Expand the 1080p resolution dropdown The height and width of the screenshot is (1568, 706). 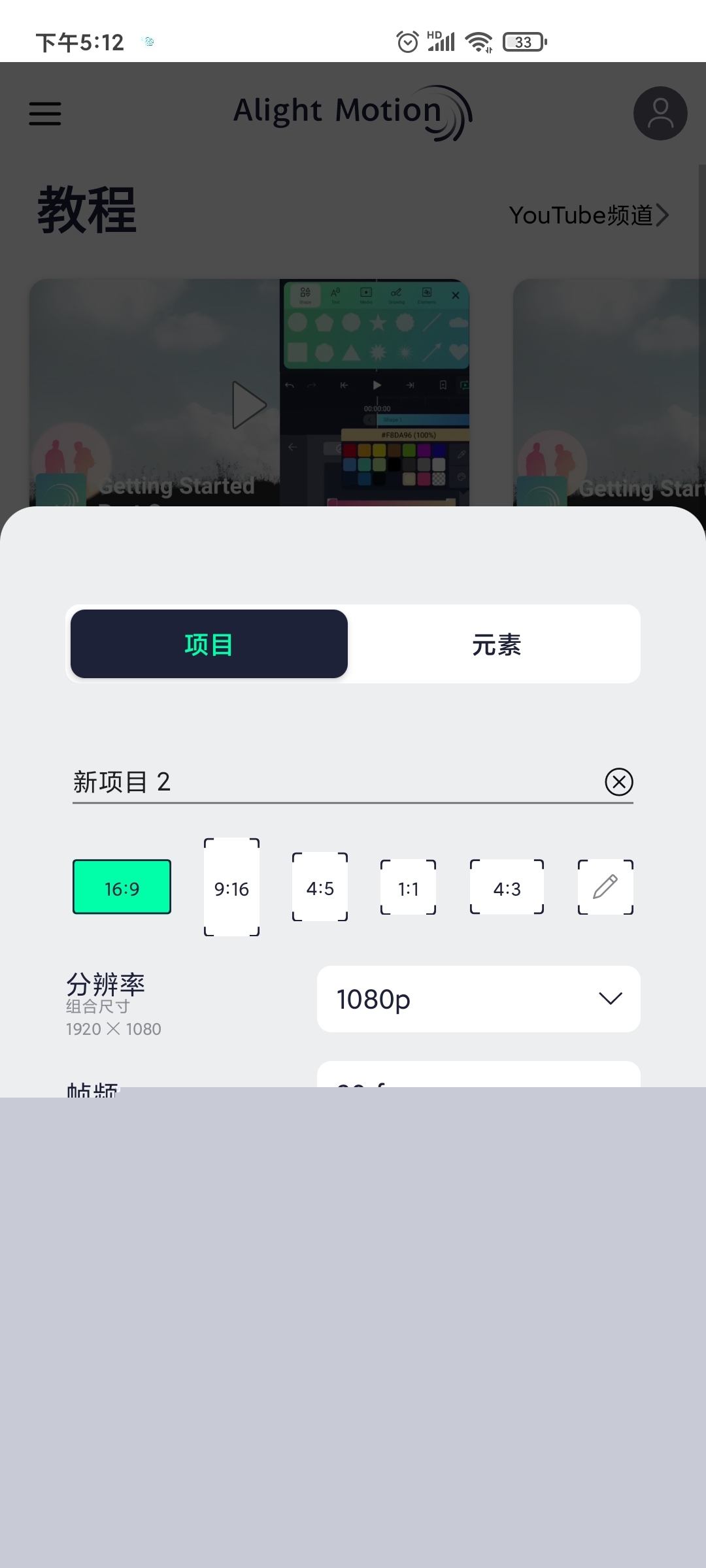pyautogui.click(x=479, y=999)
